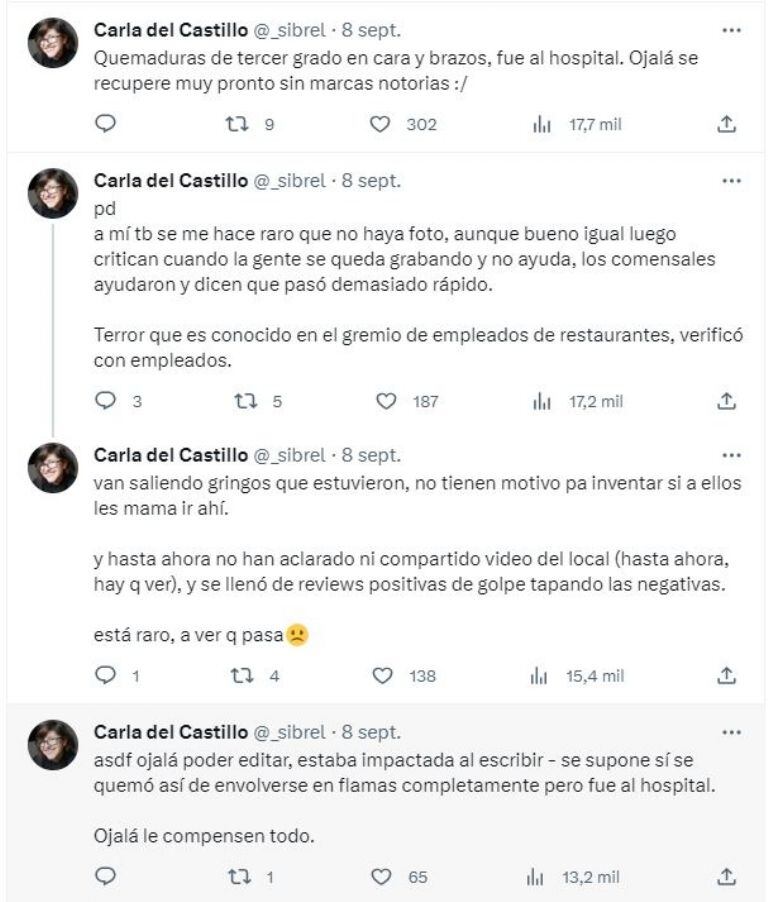Share the 'van saliendo gringos' tweet
Image resolution: width=768 pixels, height=902 pixels.
(x=727, y=675)
